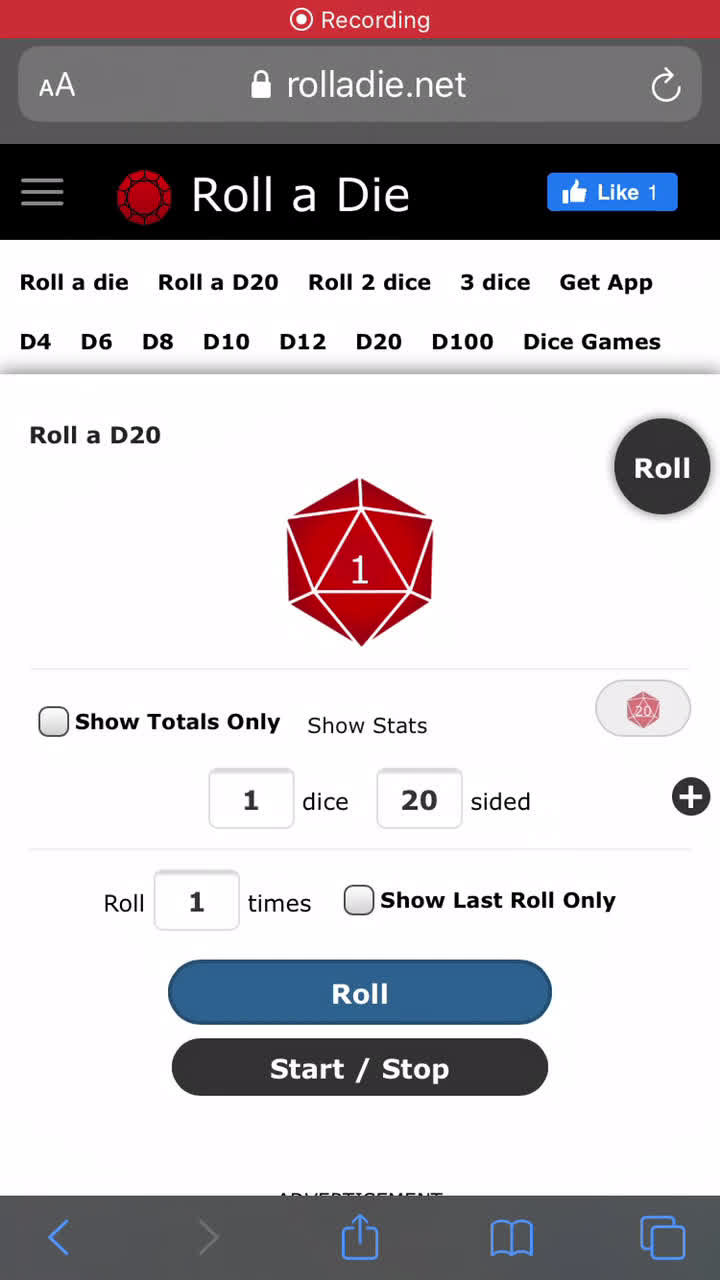Toggle the dice skin selector pill
This screenshot has height=1280, width=720.
pyautogui.click(x=643, y=708)
